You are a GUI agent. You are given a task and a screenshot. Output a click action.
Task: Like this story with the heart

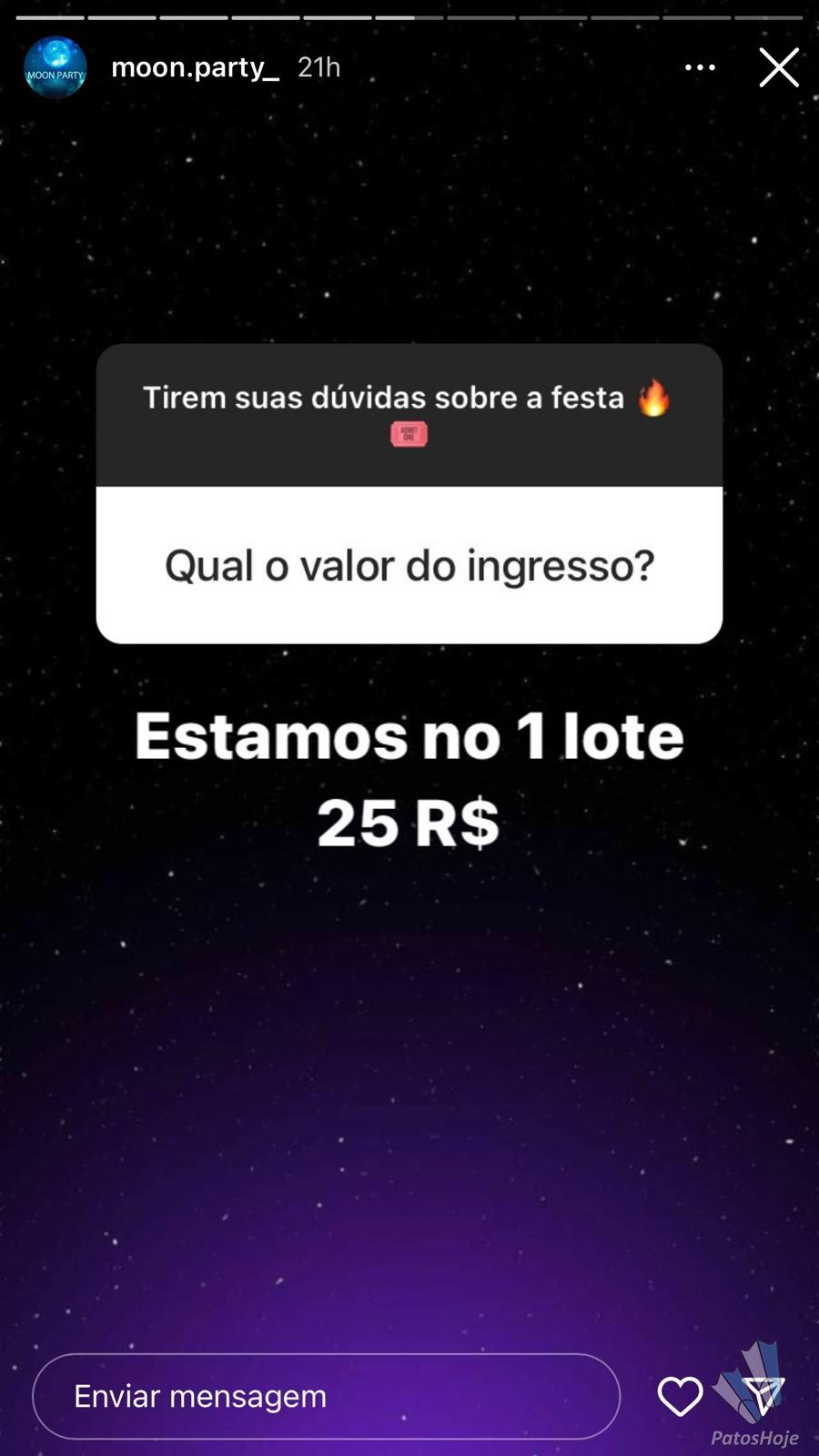pyautogui.click(x=680, y=1397)
